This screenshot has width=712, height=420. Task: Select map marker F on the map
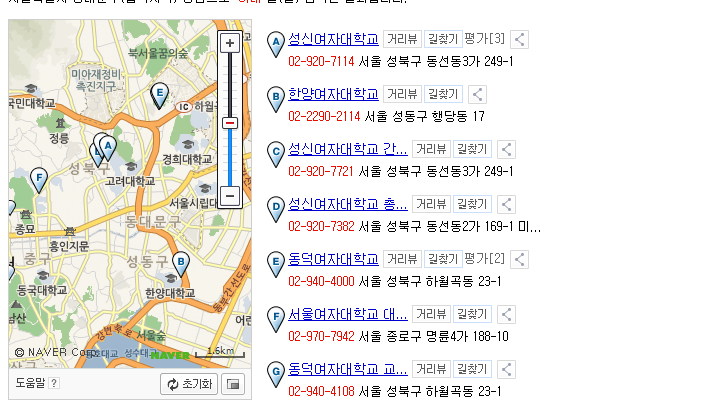click(39, 179)
